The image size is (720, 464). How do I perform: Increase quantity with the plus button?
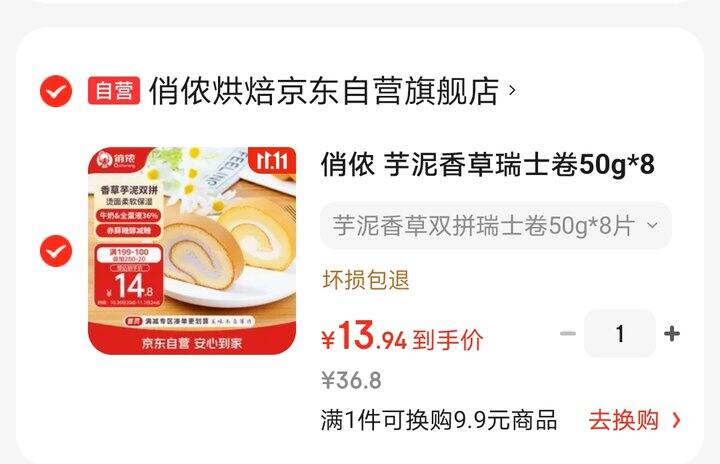click(672, 334)
